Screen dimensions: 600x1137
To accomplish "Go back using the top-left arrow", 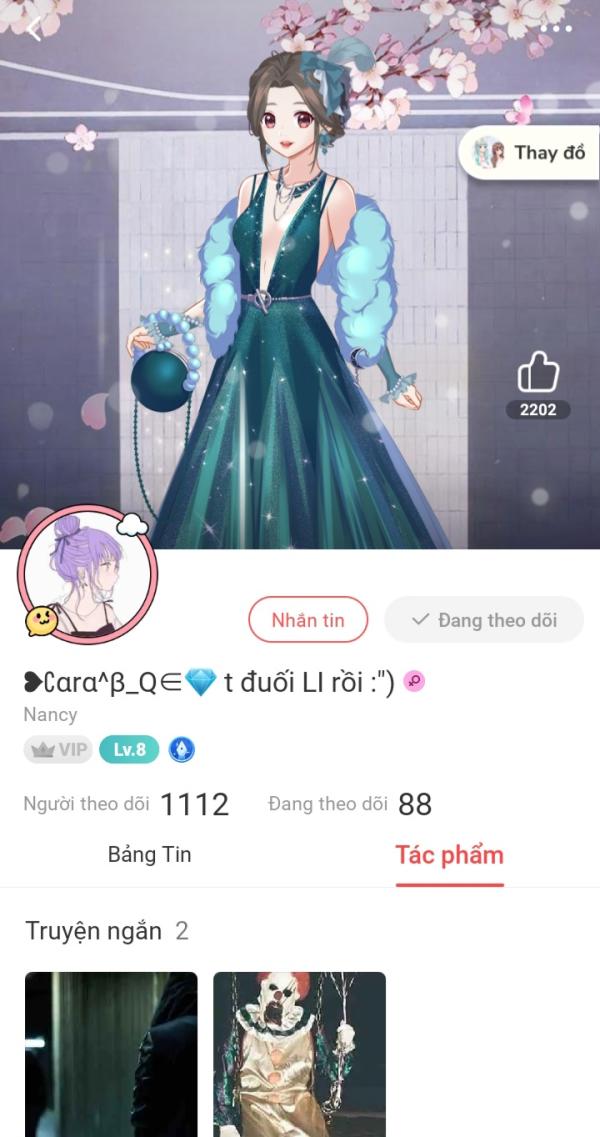I will click(34, 30).
